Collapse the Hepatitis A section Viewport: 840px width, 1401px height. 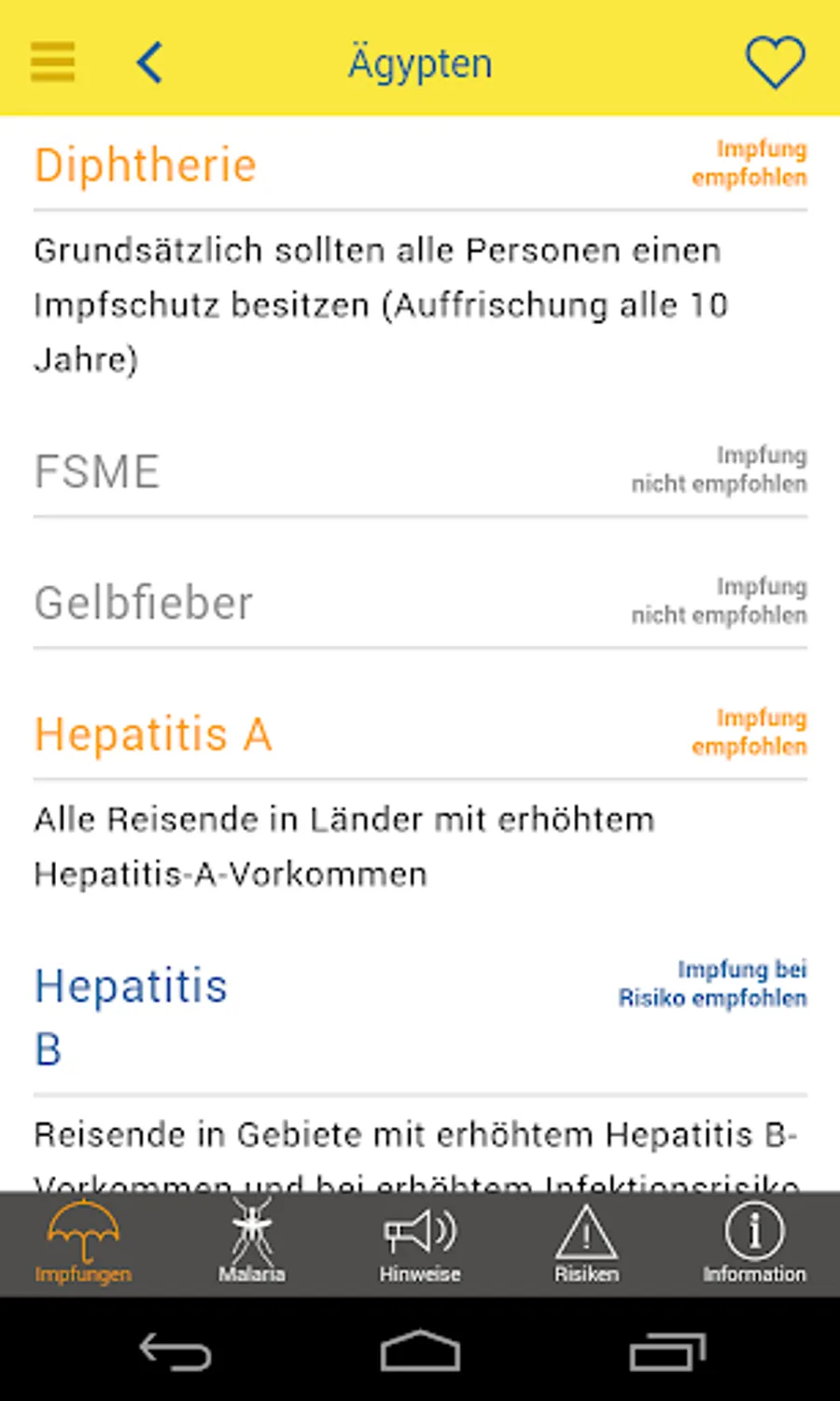[x=420, y=734]
